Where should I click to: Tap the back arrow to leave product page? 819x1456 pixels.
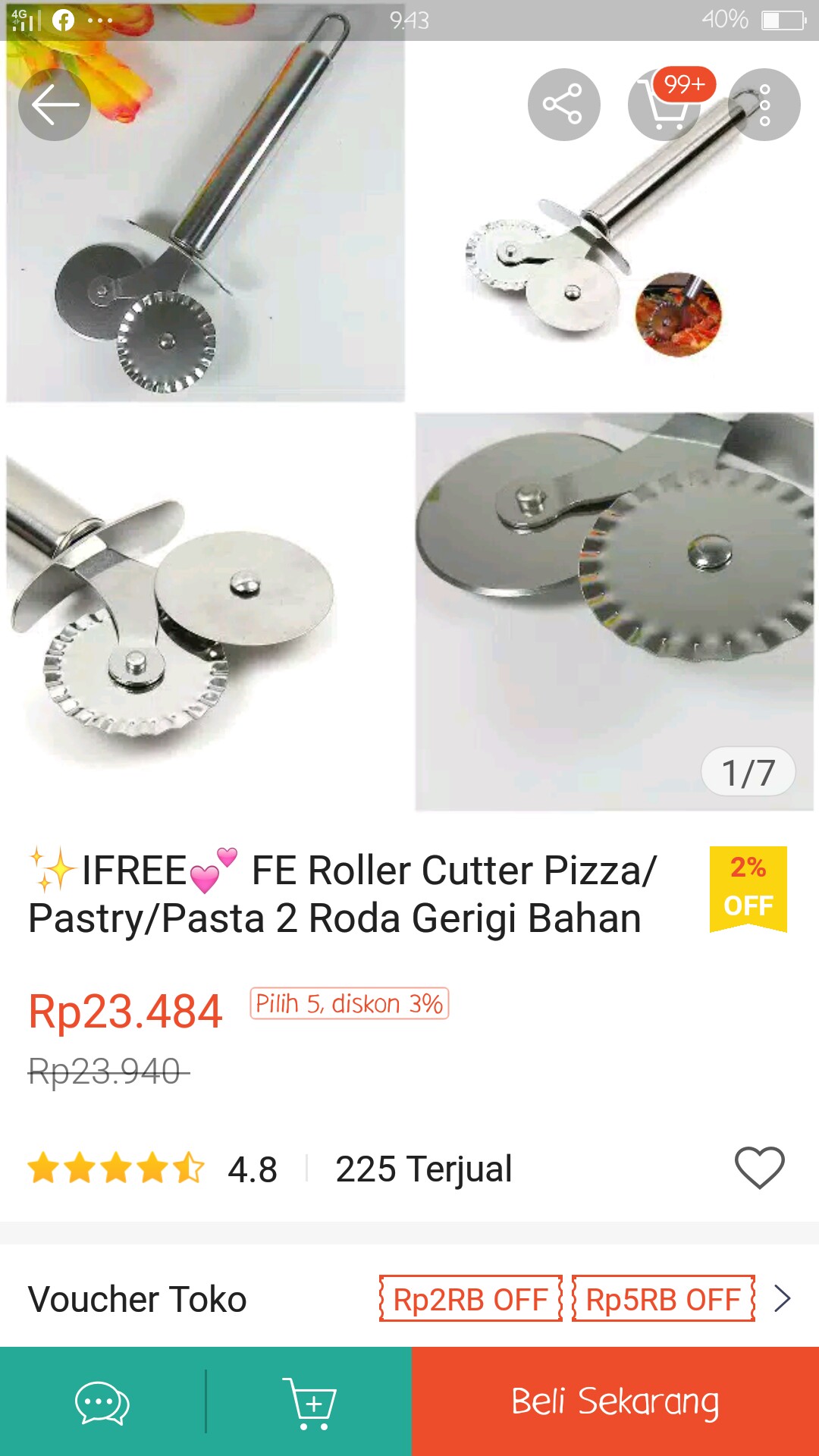[x=53, y=104]
